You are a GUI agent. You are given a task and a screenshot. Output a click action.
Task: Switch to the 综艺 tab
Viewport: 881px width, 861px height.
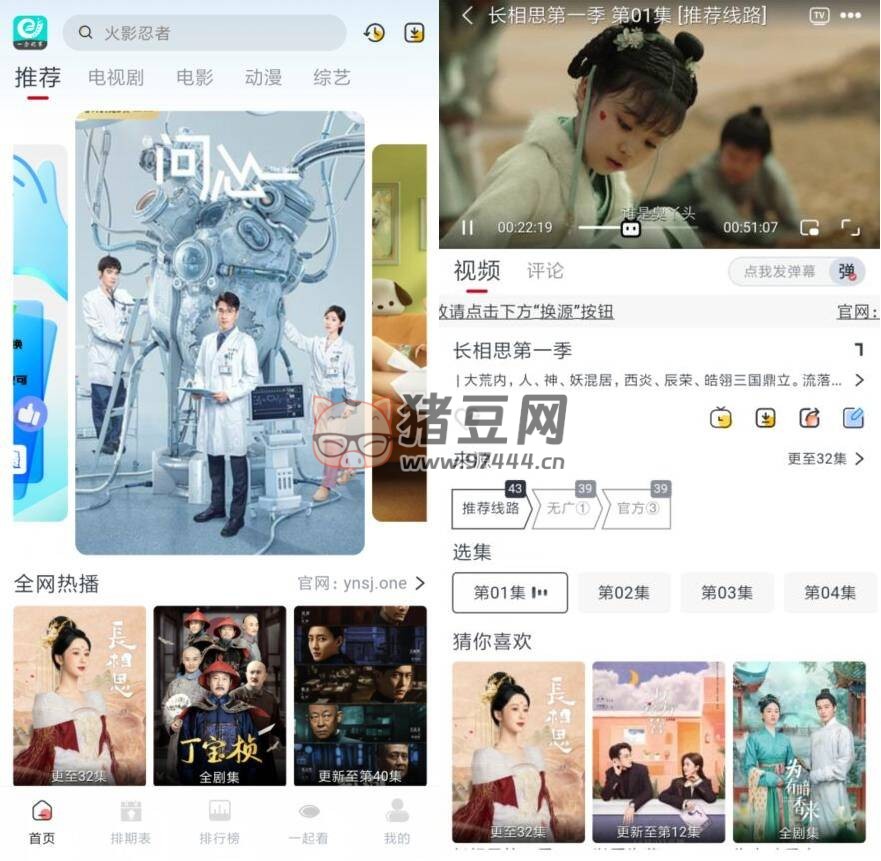pyautogui.click(x=332, y=78)
